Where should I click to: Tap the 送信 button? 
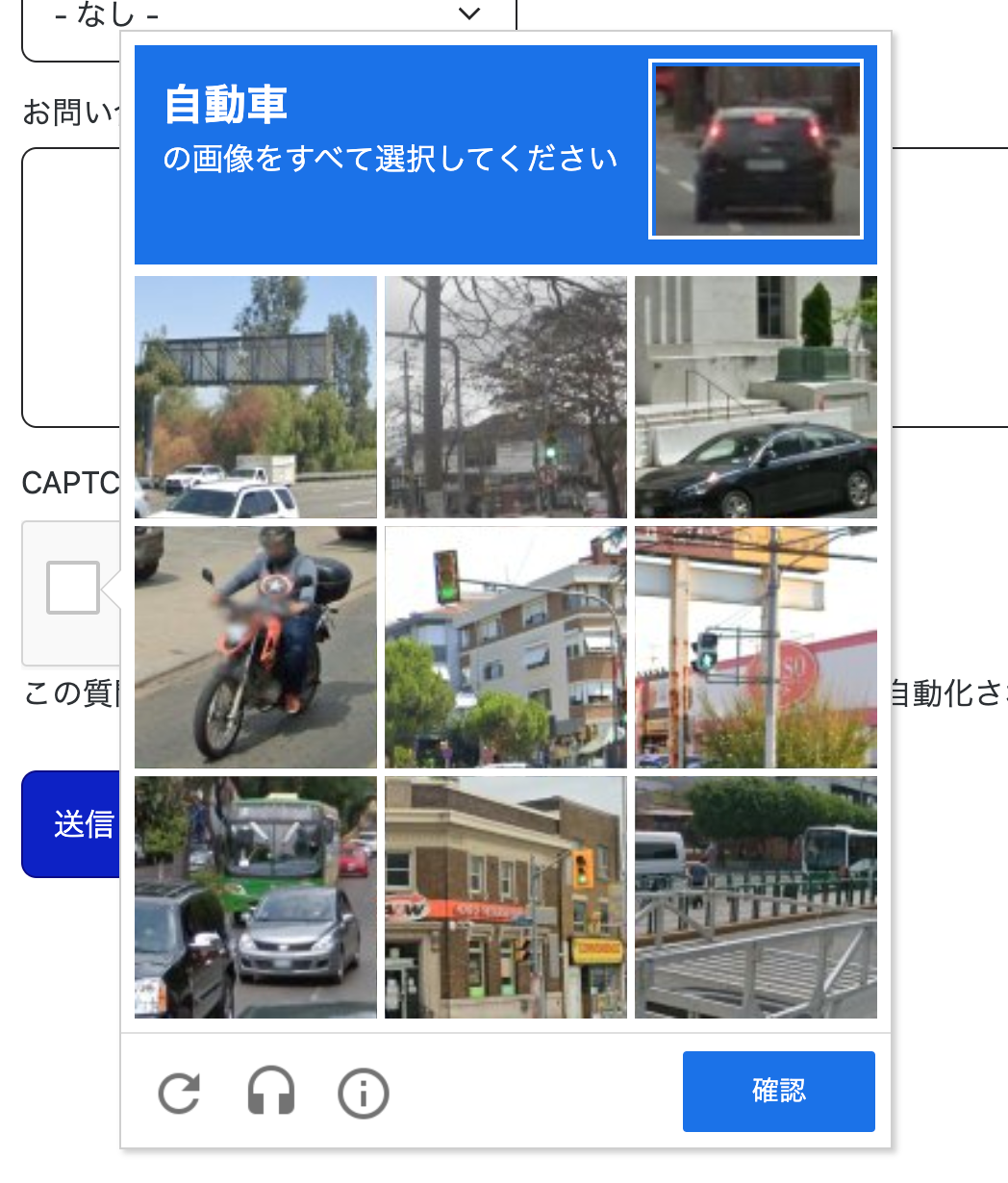pos(71,824)
